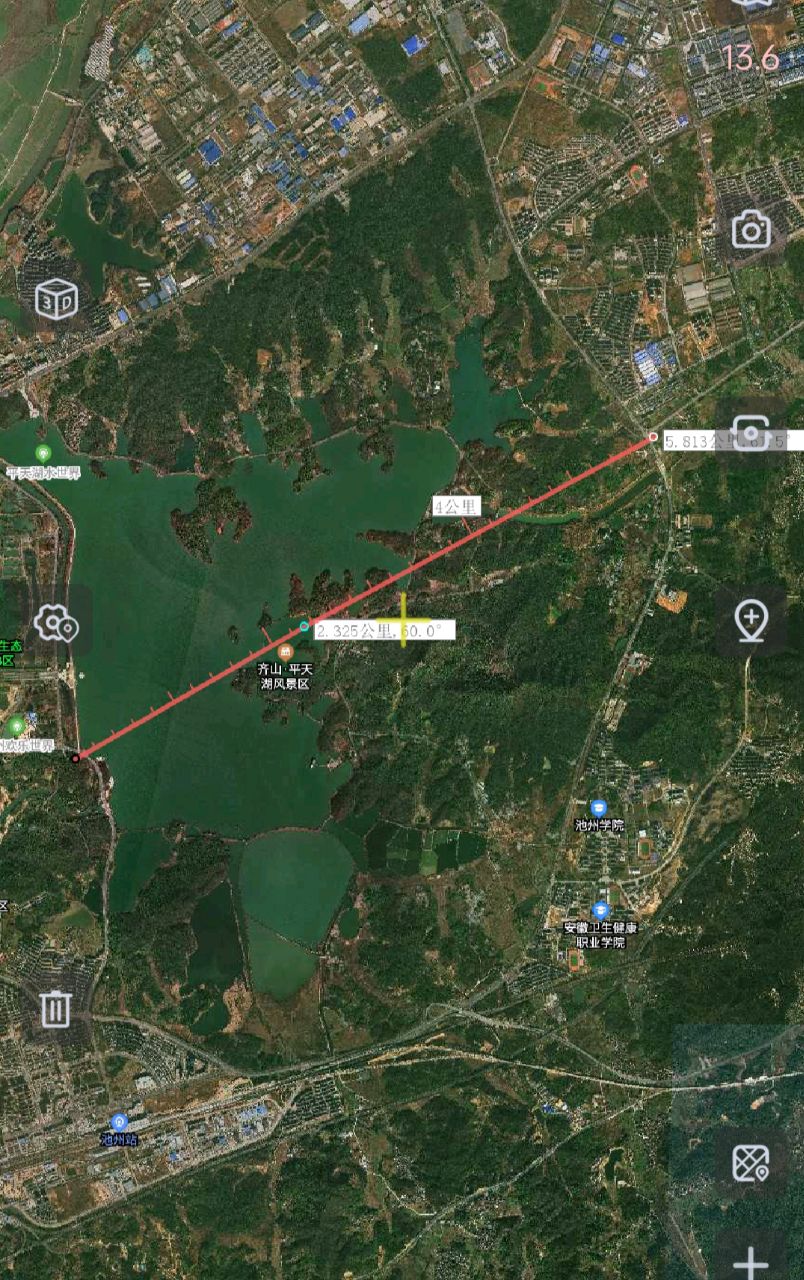The width and height of the screenshot is (804, 1280).
Task: Open the location settings gear icon
Action: tap(56, 623)
